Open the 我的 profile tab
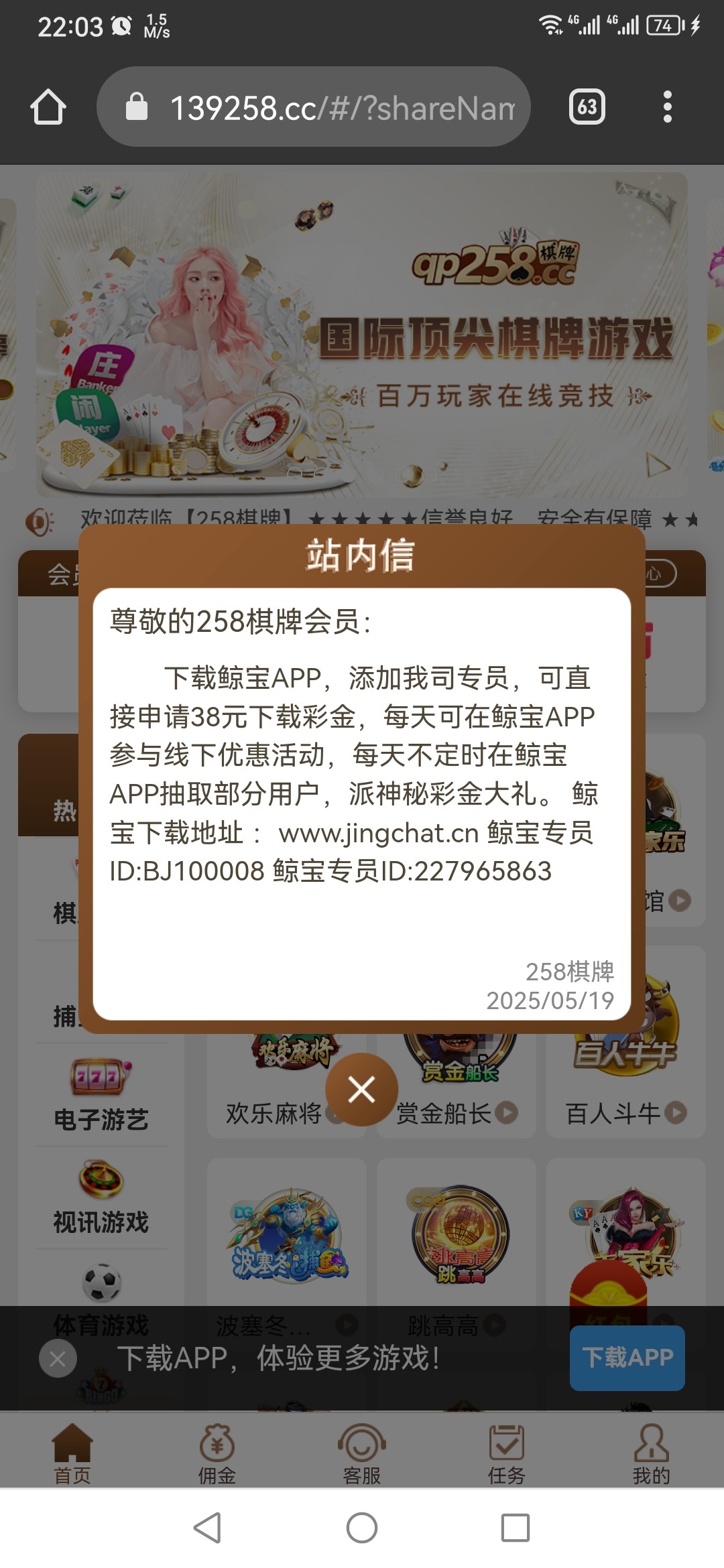The image size is (724, 1568). click(651, 1455)
